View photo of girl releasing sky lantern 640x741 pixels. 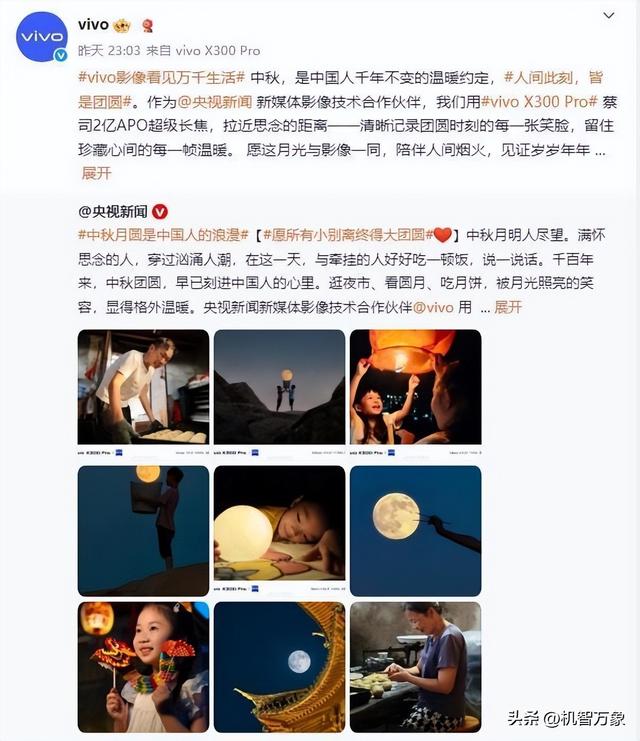(x=415, y=393)
